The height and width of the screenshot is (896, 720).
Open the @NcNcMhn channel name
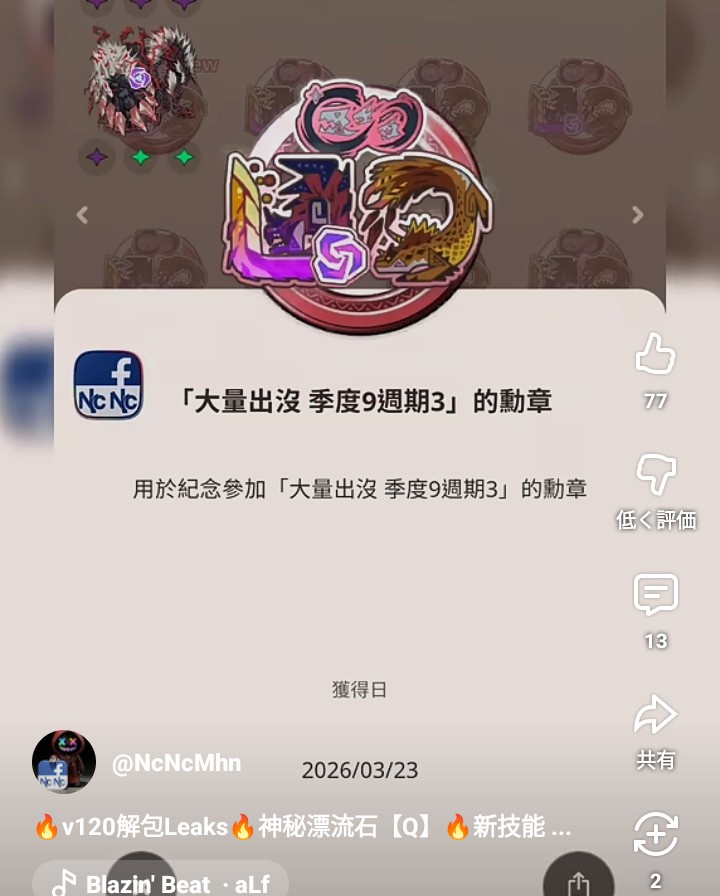[177, 763]
